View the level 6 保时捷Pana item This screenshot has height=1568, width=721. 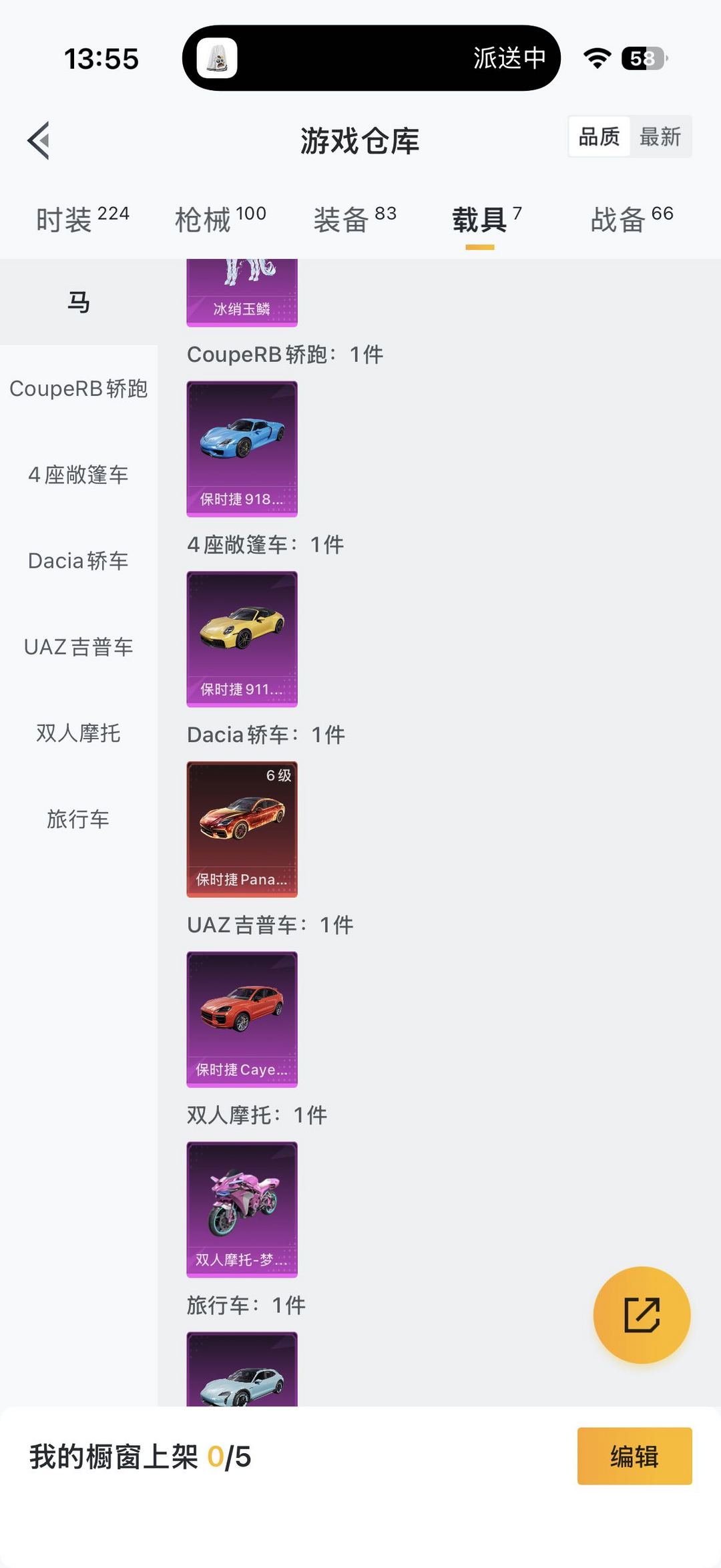[x=242, y=829]
